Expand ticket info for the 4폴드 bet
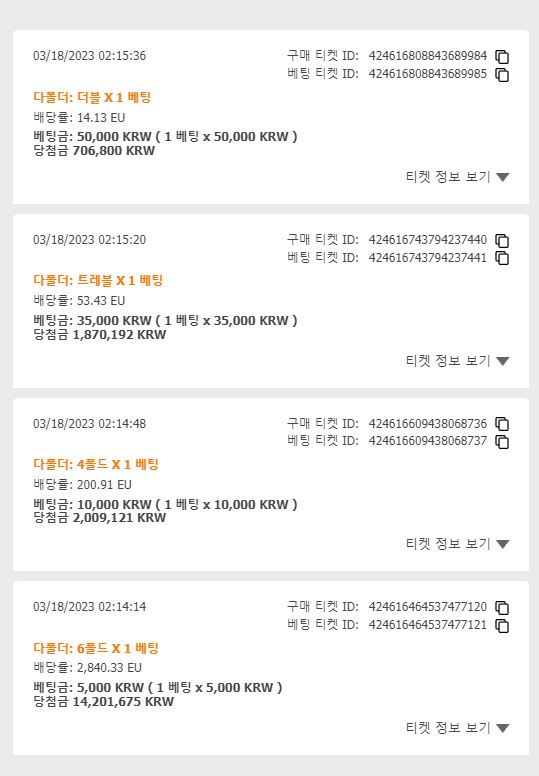The image size is (539, 776). click(x=457, y=544)
